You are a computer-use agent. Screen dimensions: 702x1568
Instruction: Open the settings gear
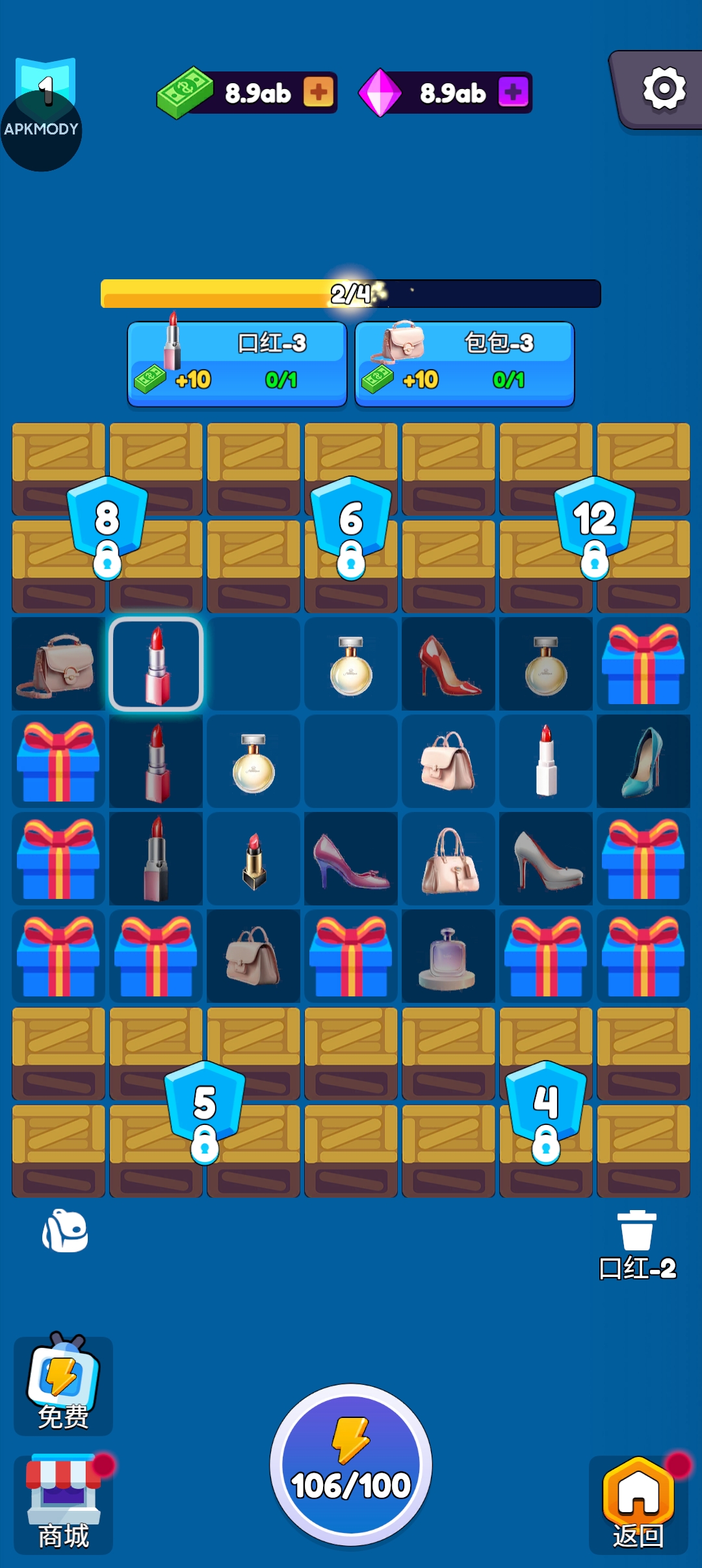coord(663,88)
